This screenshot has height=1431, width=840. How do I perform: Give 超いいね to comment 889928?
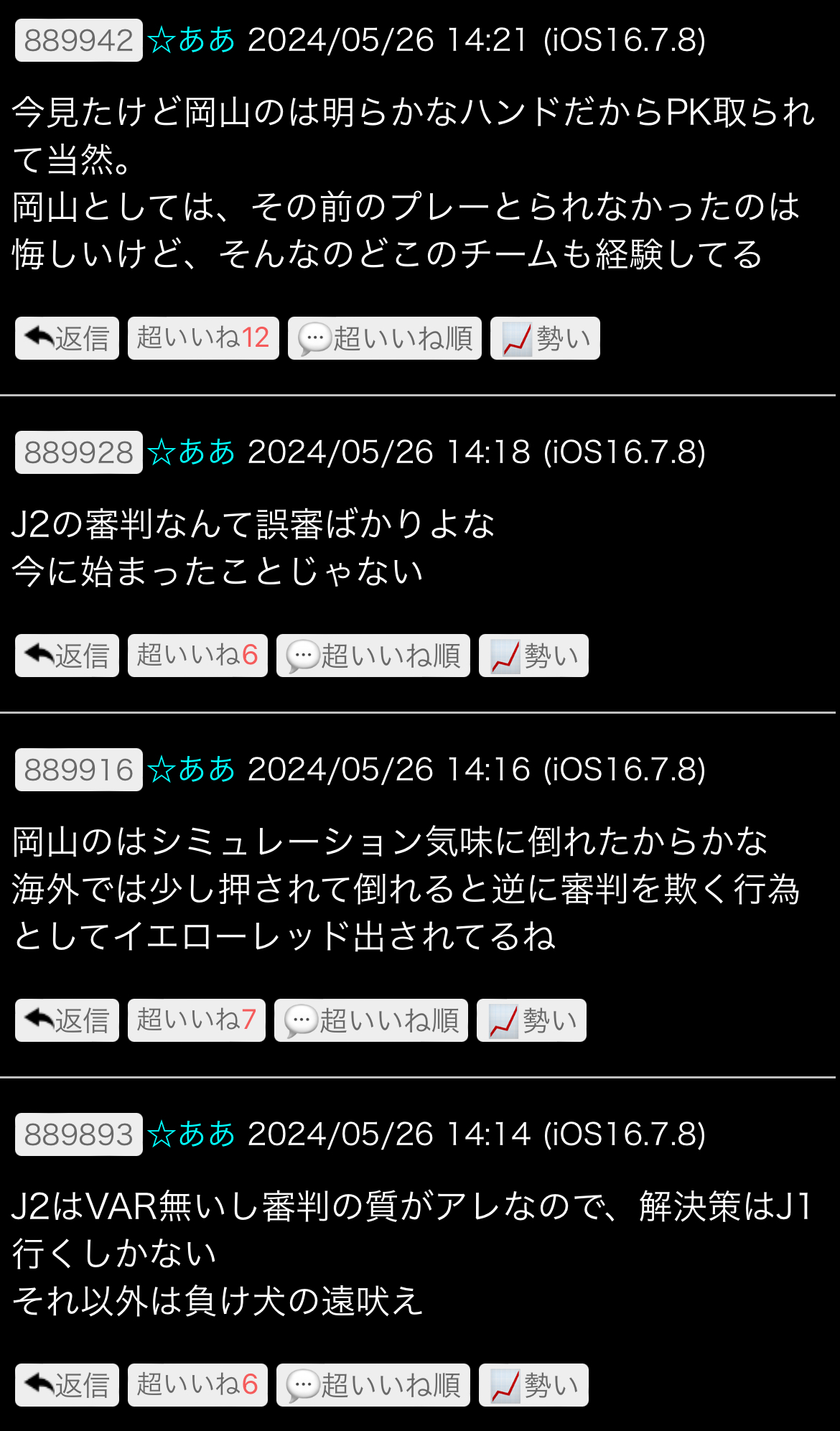197,656
